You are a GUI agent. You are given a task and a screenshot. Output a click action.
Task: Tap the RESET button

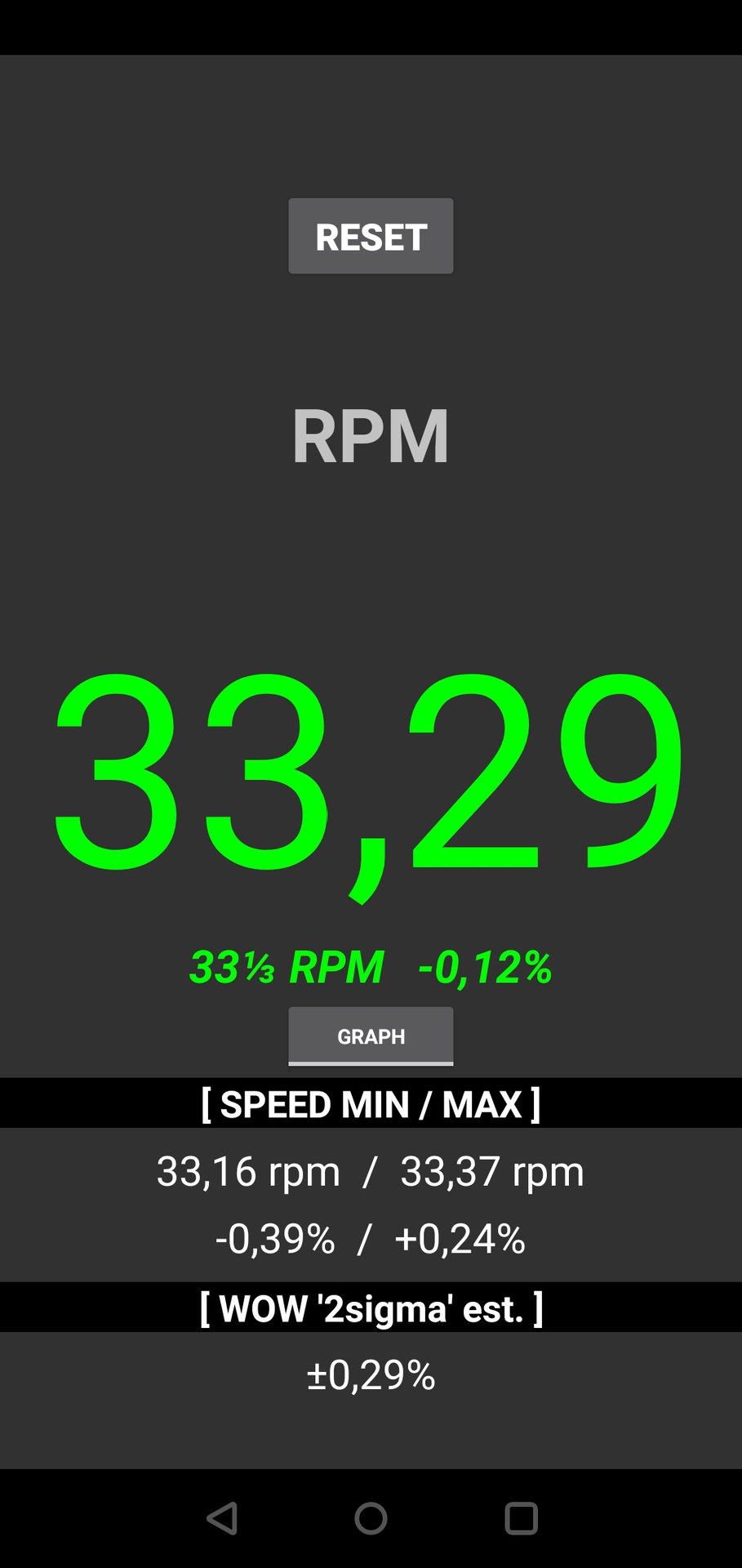point(371,236)
